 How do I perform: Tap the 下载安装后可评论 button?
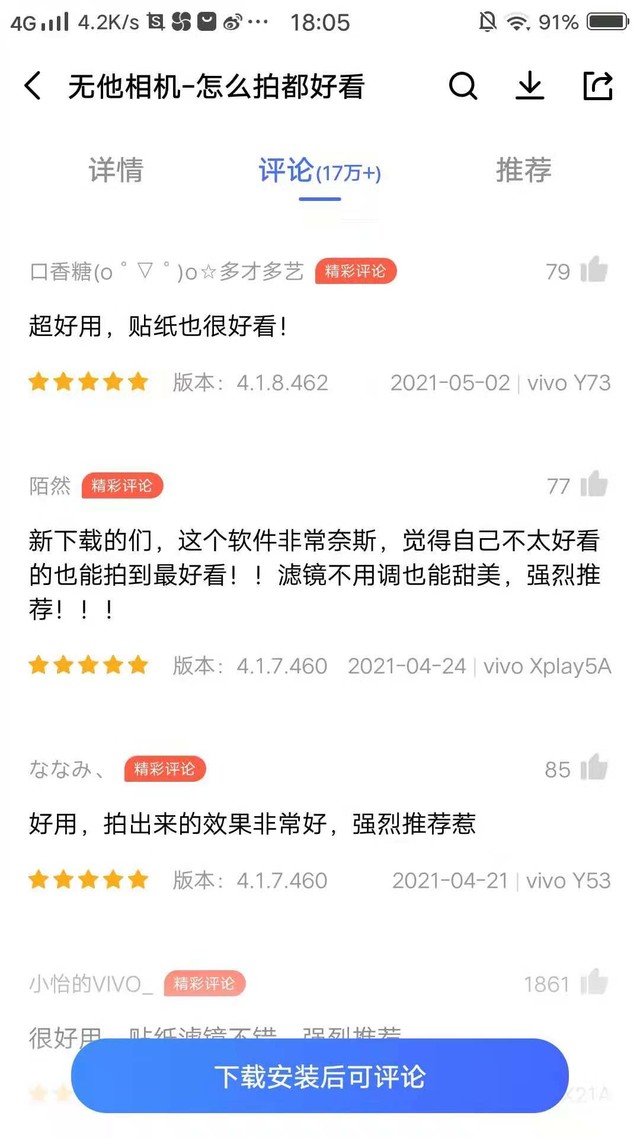coord(320,1076)
